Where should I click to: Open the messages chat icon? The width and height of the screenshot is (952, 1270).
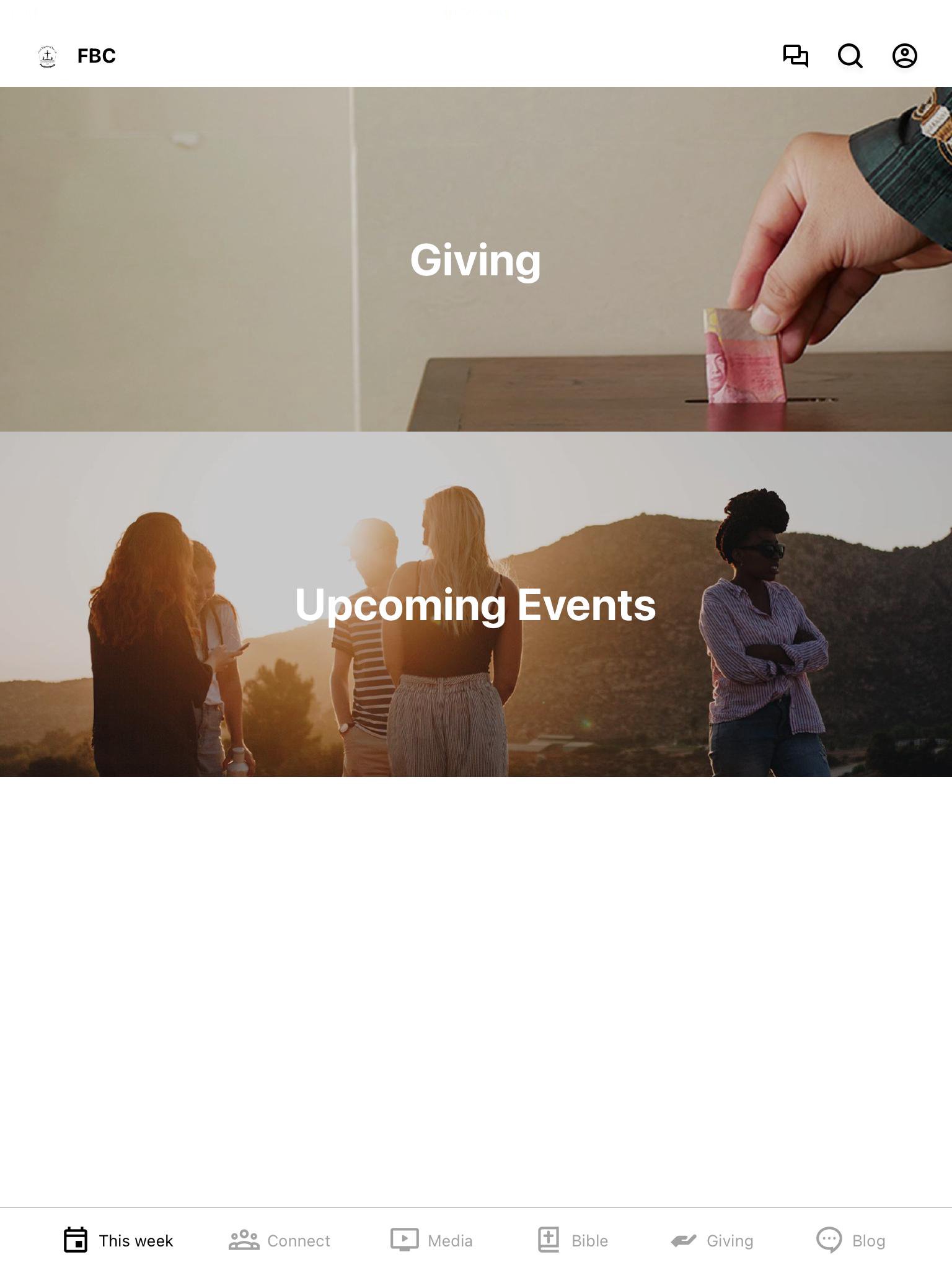pyautogui.click(x=795, y=56)
